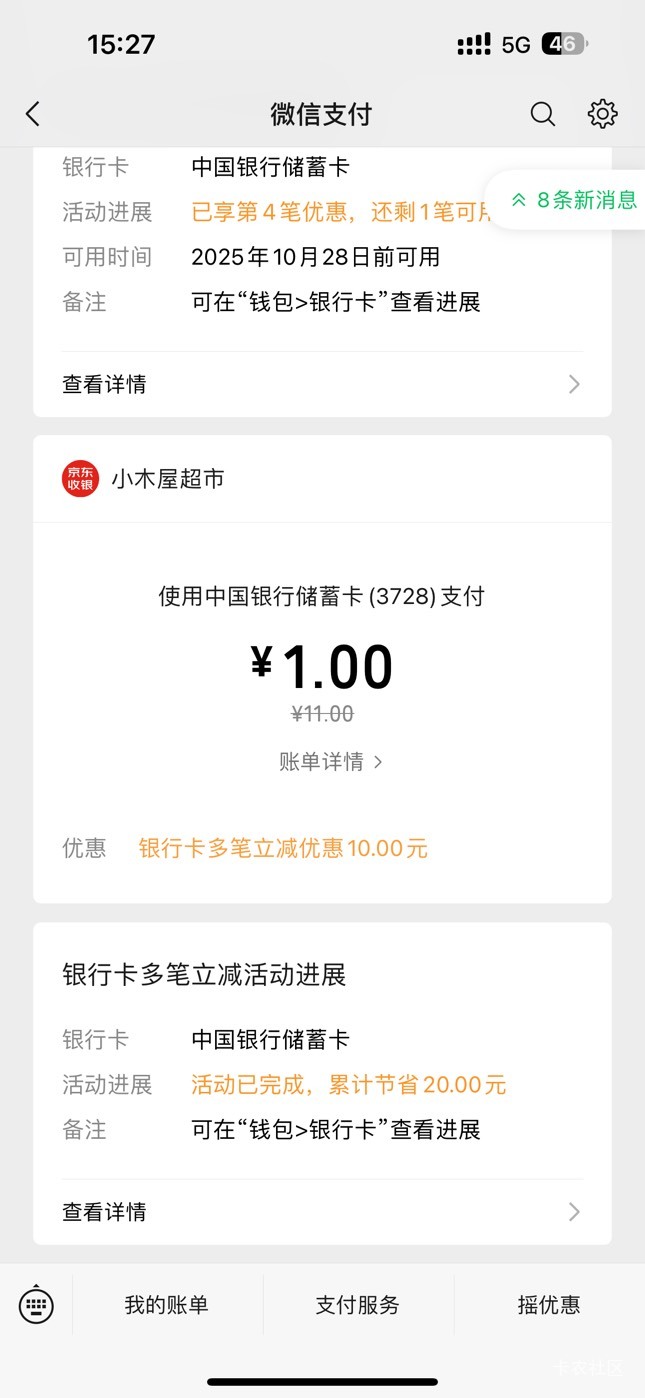Switch to keyboard input icon
This screenshot has height=1398, width=645.
[36, 1304]
